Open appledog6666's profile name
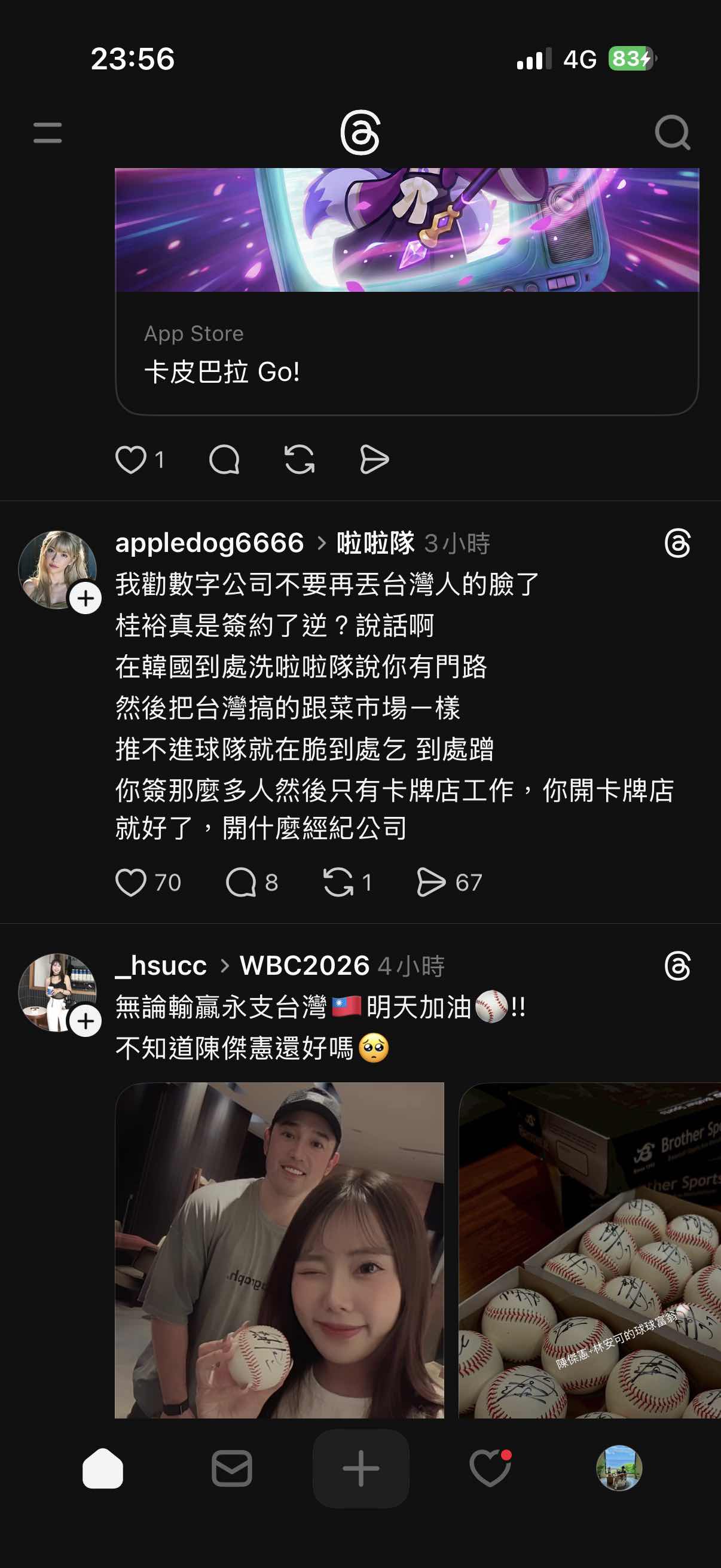The image size is (721, 1568). (209, 543)
